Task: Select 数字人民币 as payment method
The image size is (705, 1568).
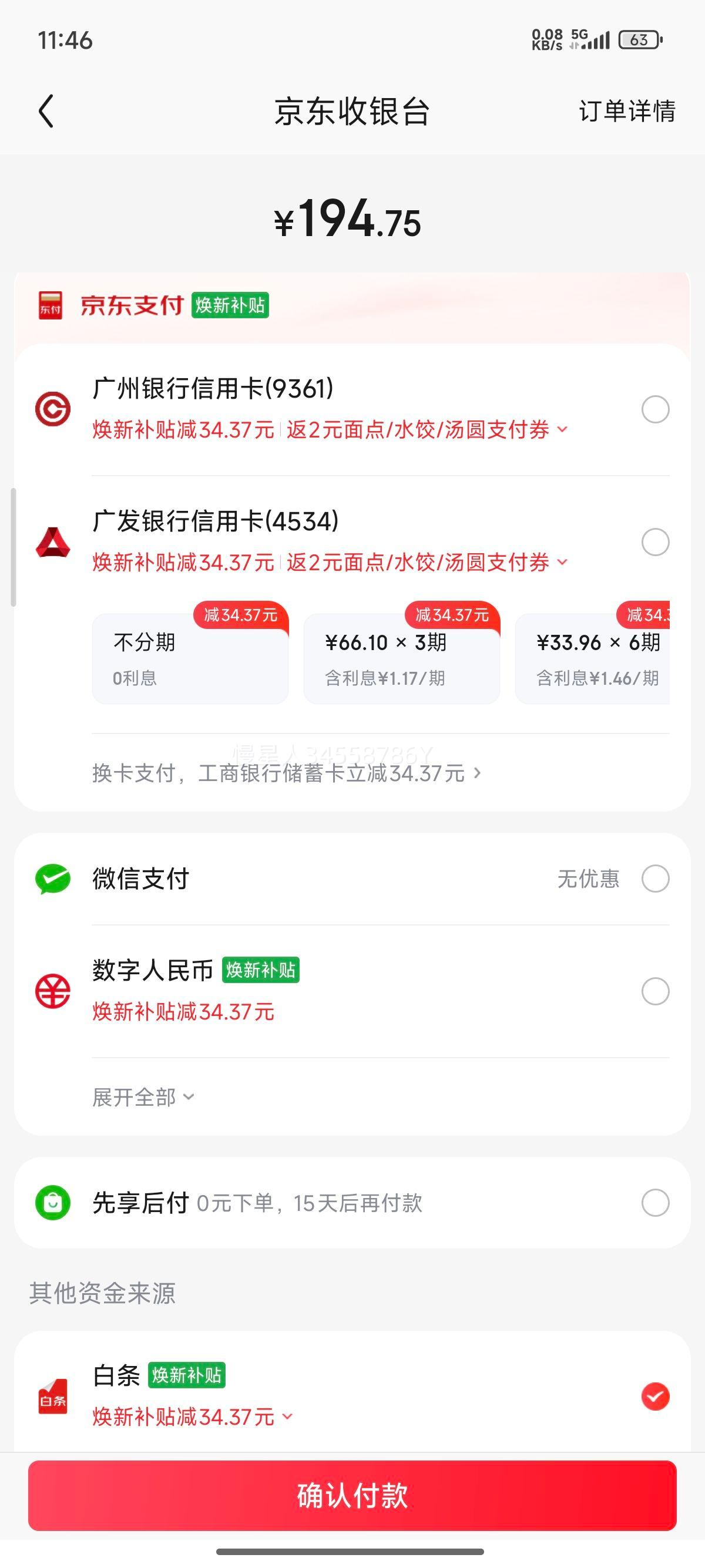Action: 352,991
